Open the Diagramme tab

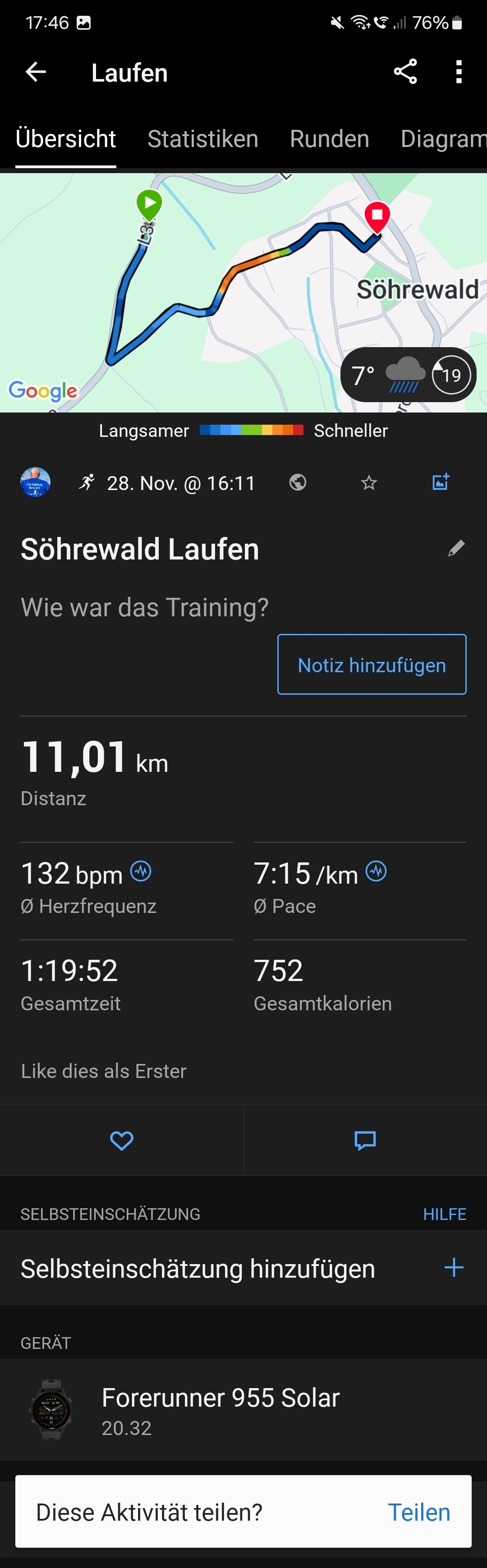[443, 139]
